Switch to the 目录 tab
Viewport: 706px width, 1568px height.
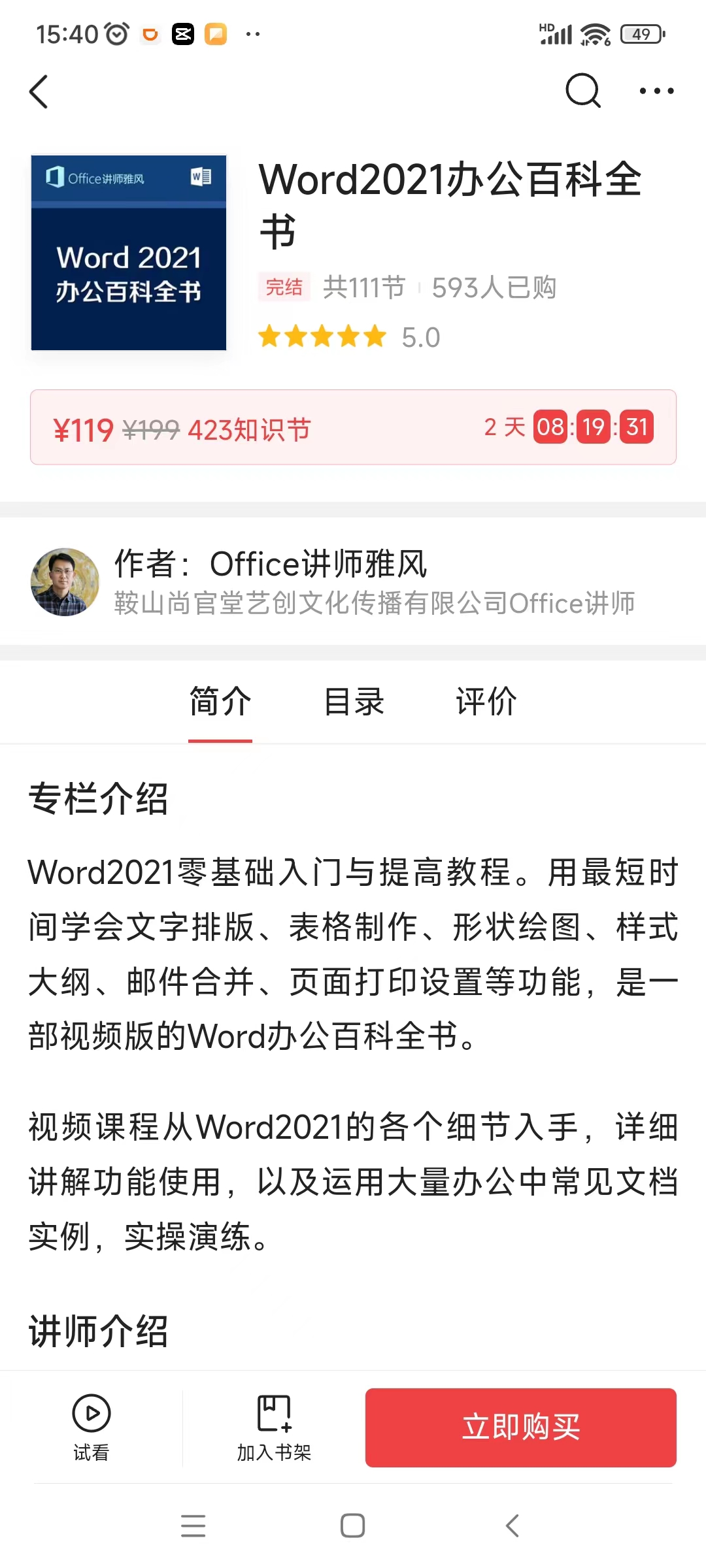(354, 702)
